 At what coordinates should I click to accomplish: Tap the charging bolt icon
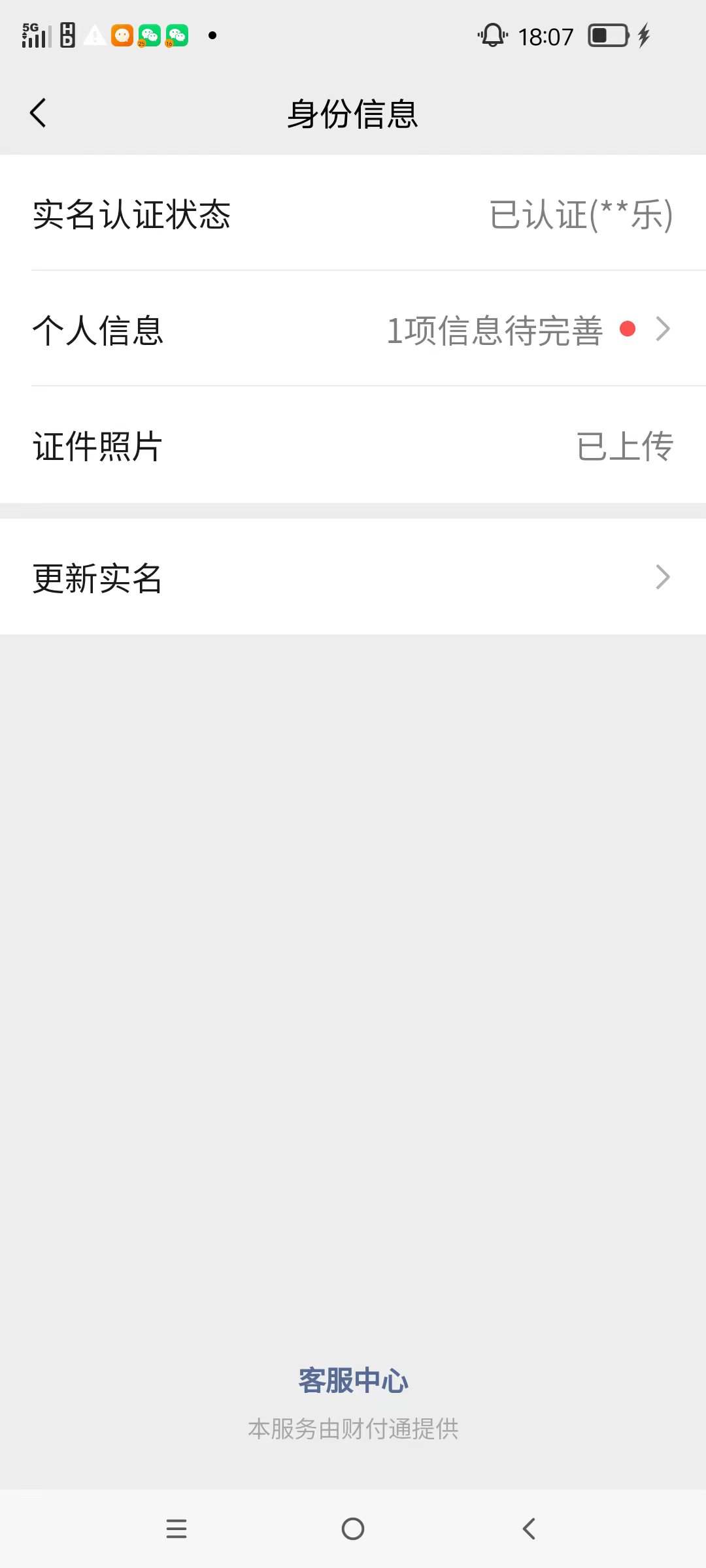coord(643,36)
